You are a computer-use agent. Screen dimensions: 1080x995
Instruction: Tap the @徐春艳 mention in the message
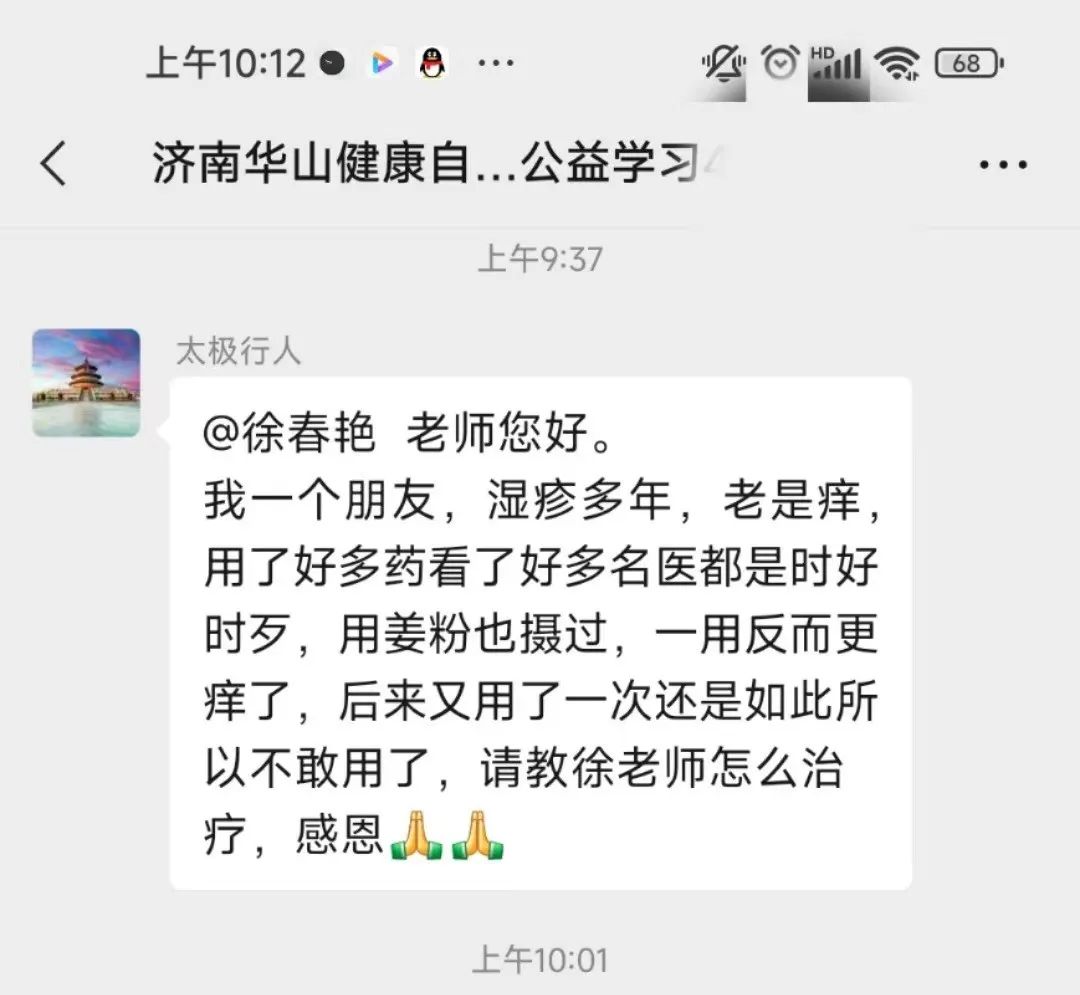tap(289, 437)
